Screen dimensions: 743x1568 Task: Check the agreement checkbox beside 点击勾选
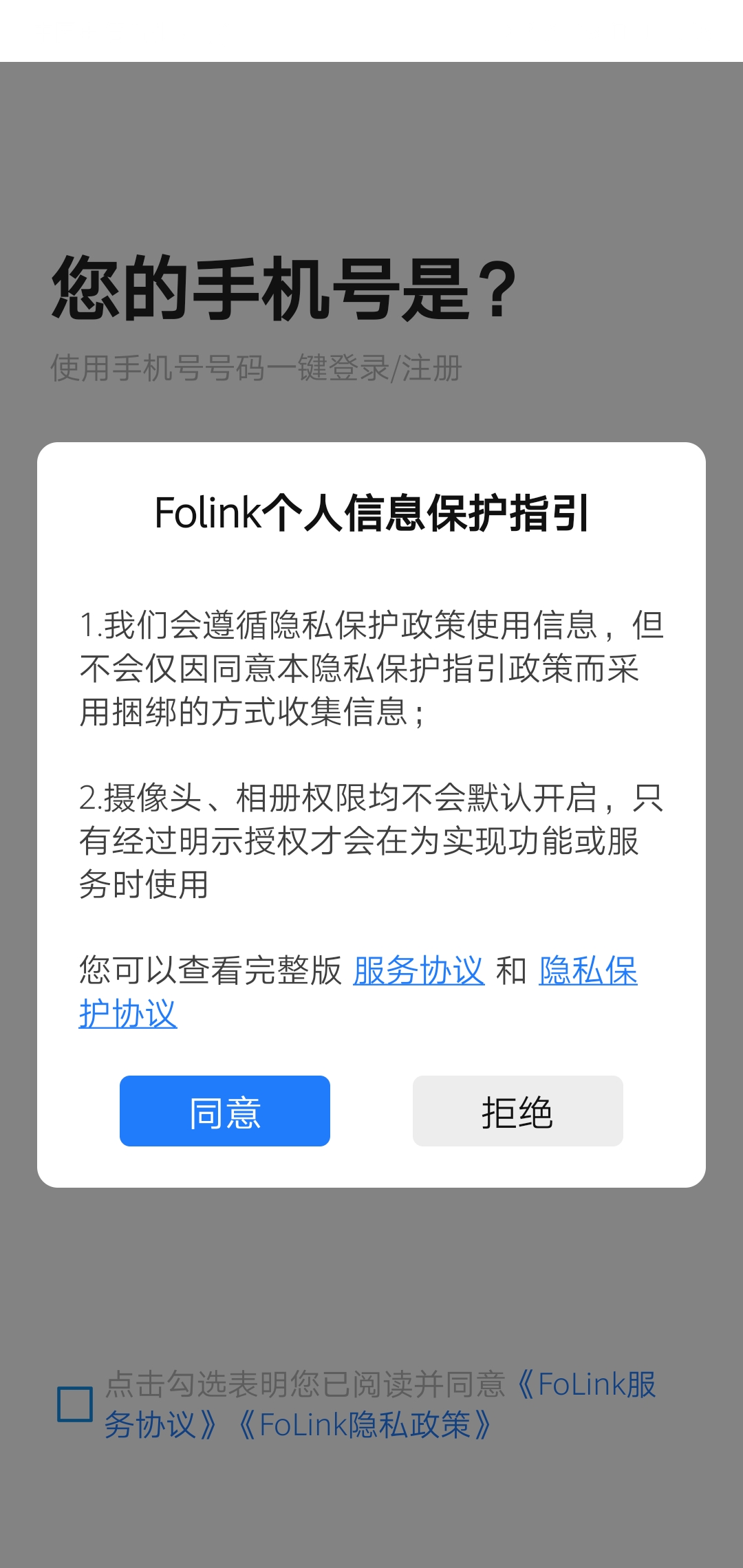[x=75, y=1404]
